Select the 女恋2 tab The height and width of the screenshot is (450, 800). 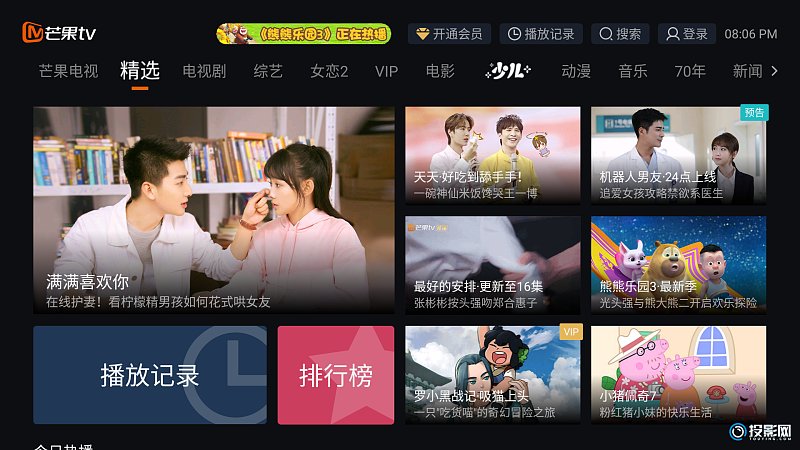329,71
